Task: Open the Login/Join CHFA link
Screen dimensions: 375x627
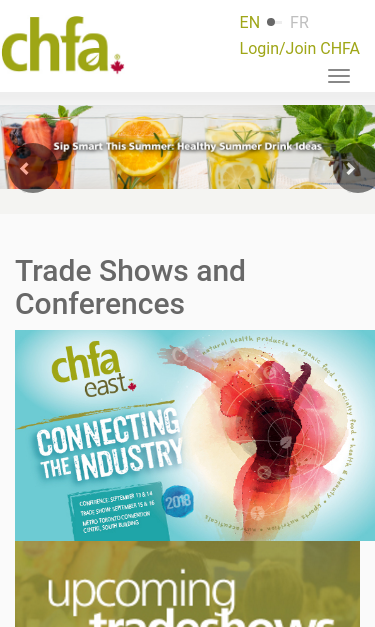Action: (299, 48)
